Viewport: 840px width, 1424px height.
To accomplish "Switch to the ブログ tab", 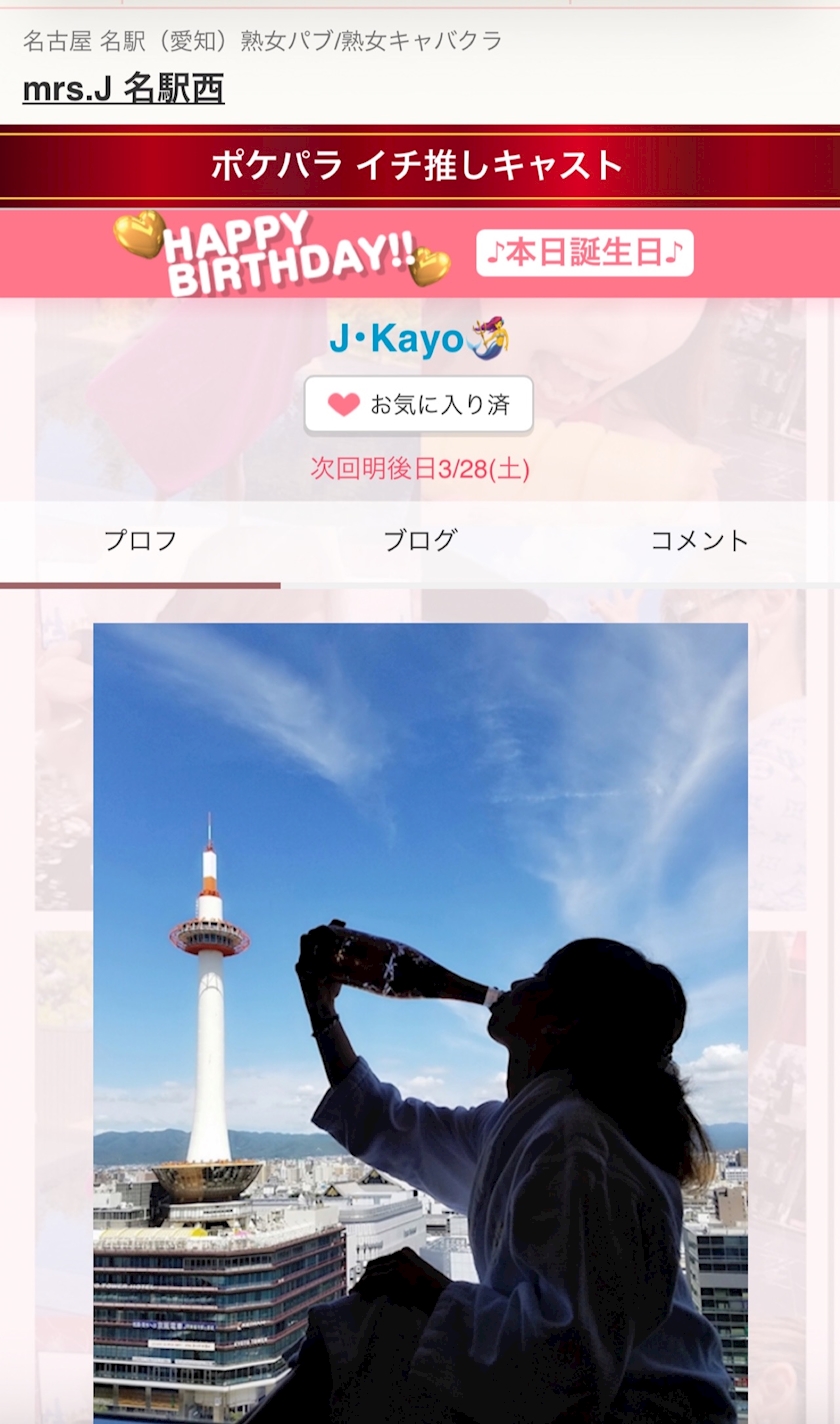I will (x=420, y=541).
